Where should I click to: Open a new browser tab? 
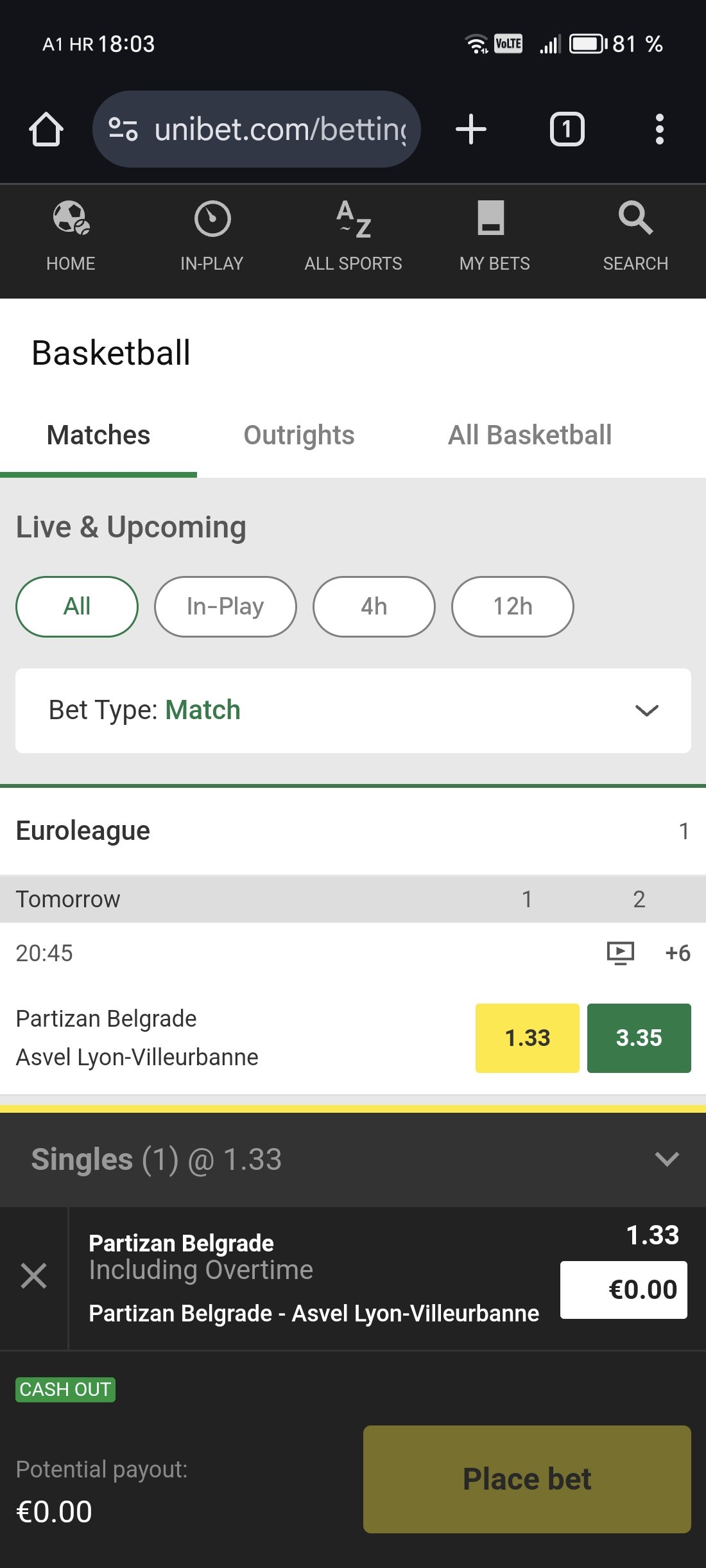point(471,129)
